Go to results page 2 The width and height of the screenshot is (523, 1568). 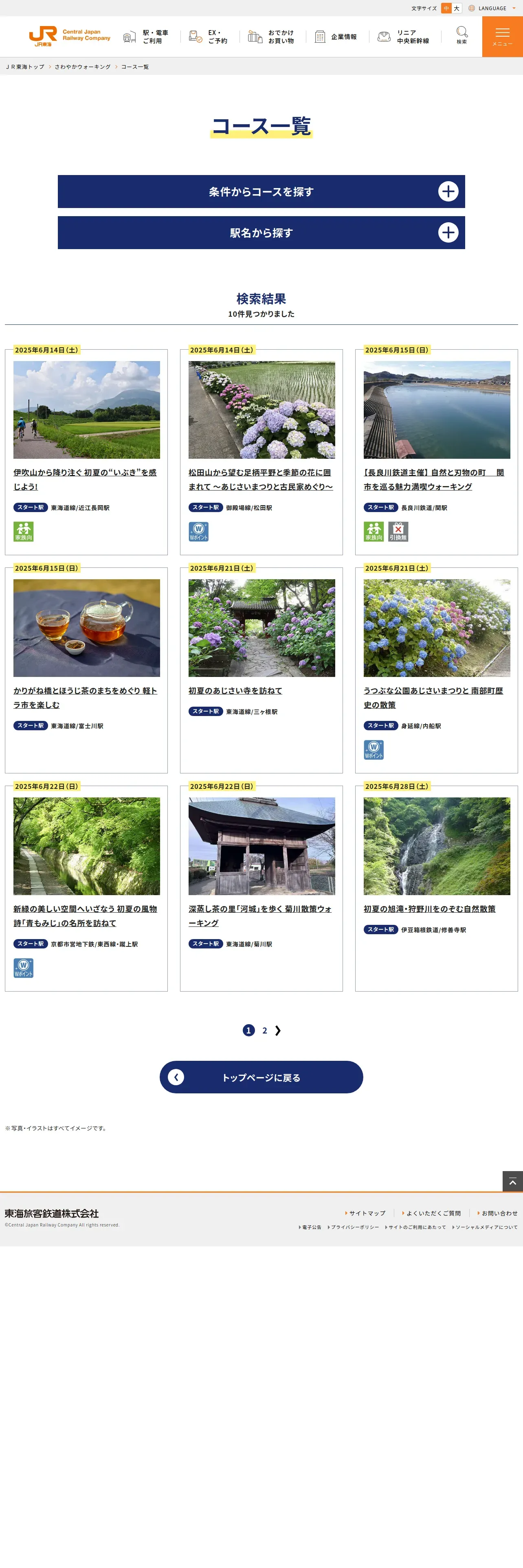[x=265, y=1031]
